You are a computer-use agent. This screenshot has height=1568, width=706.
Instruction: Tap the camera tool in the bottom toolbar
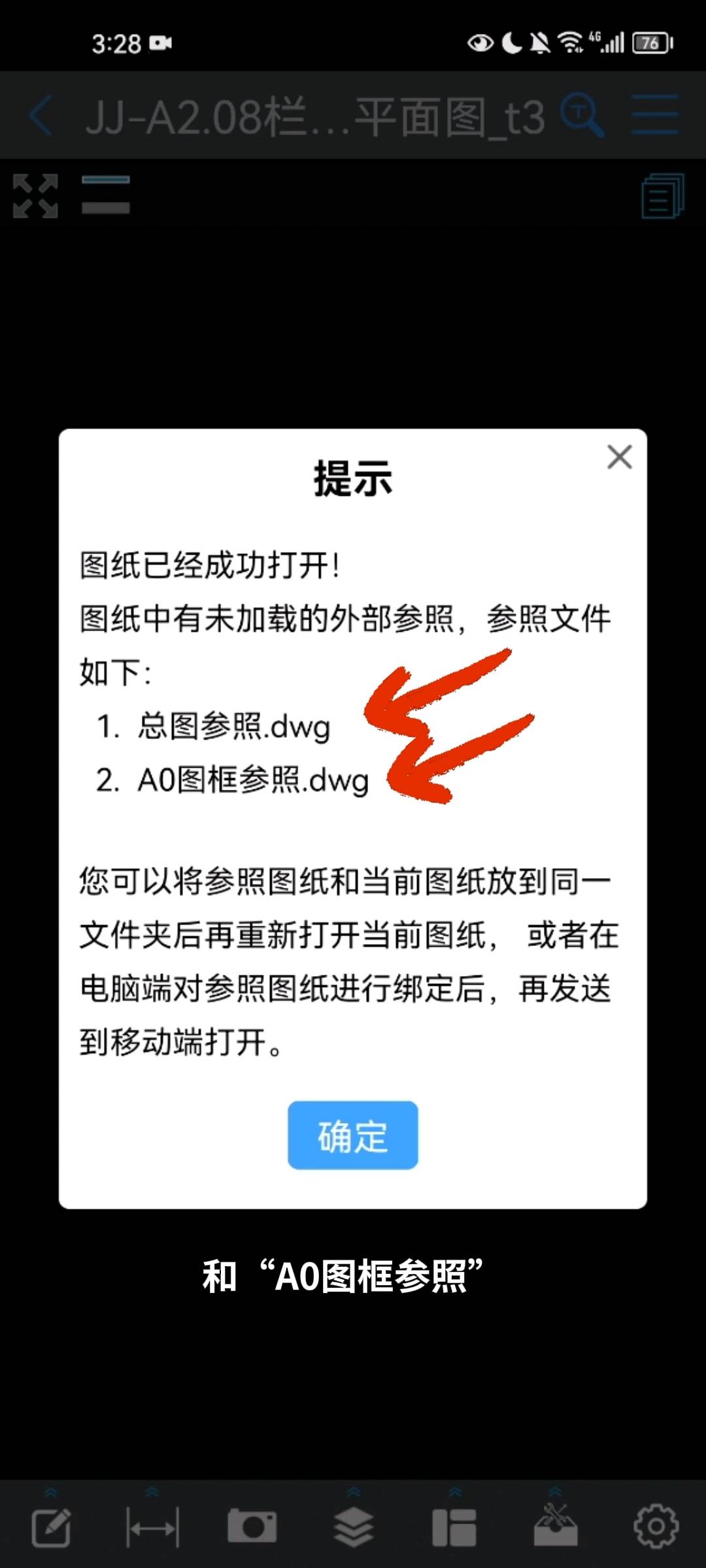pyautogui.click(x=252, y=1527)
